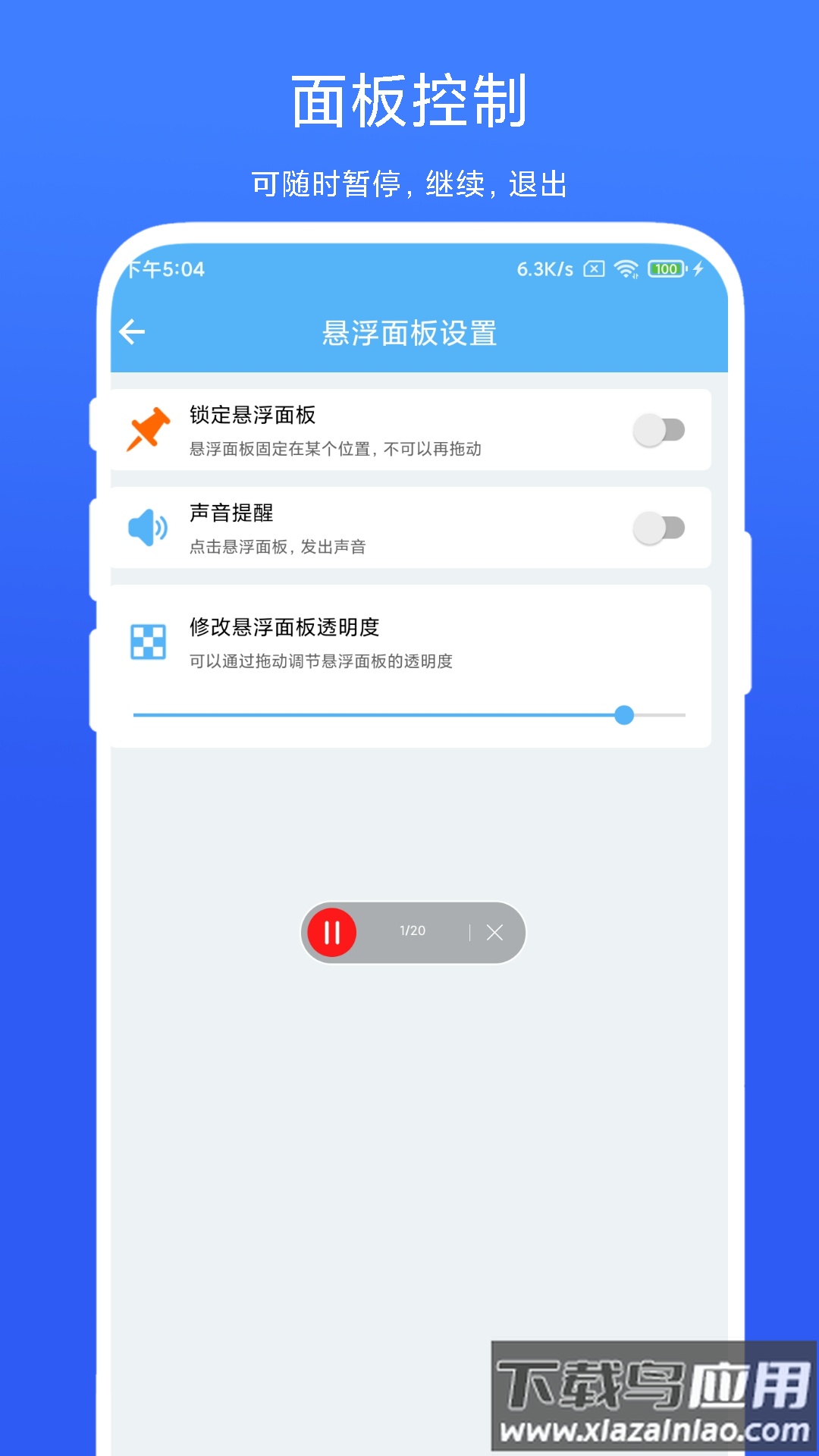This screenshot has width=819, height=1456.
Task: Click the 修改悬浮面板透明度 heading
Action: tap(284, 627)
